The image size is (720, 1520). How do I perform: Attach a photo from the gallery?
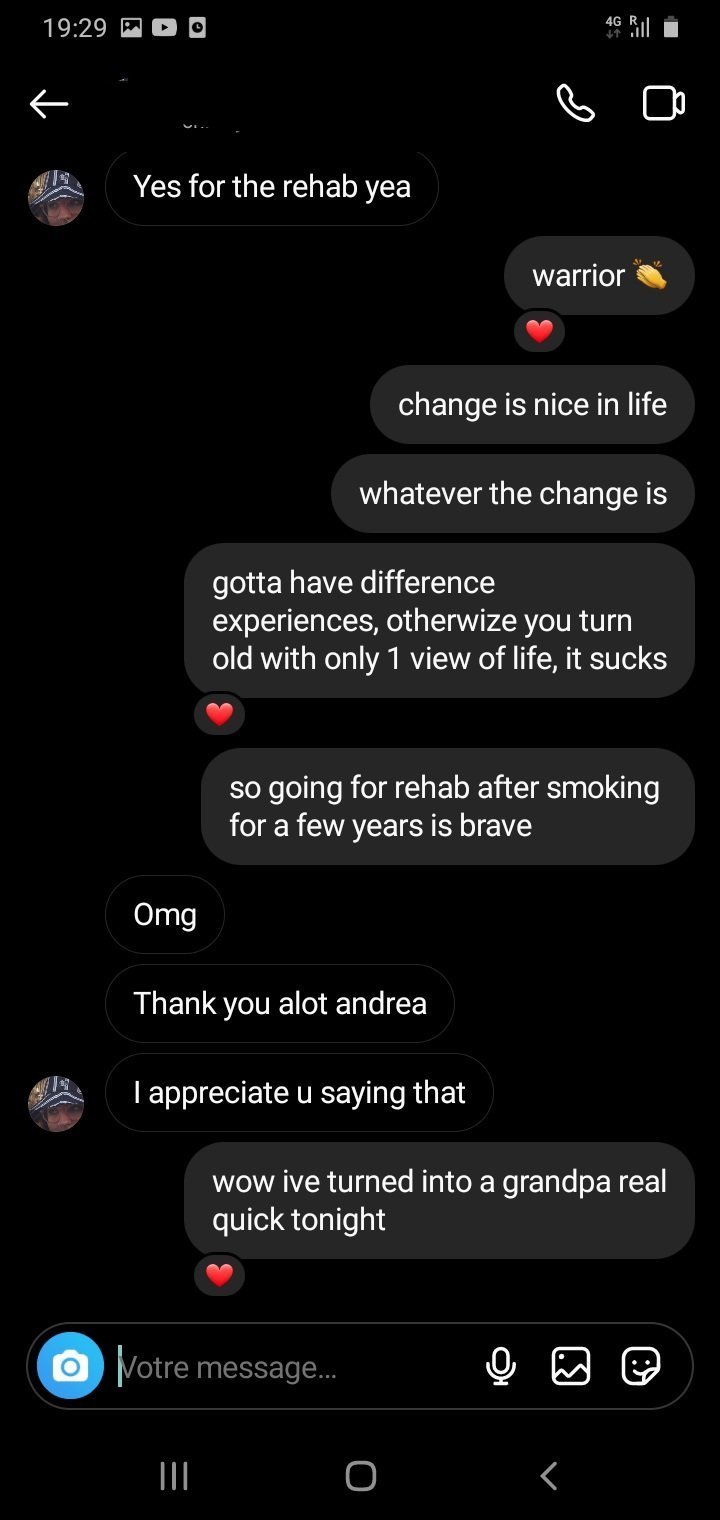tap(570, 1366)
